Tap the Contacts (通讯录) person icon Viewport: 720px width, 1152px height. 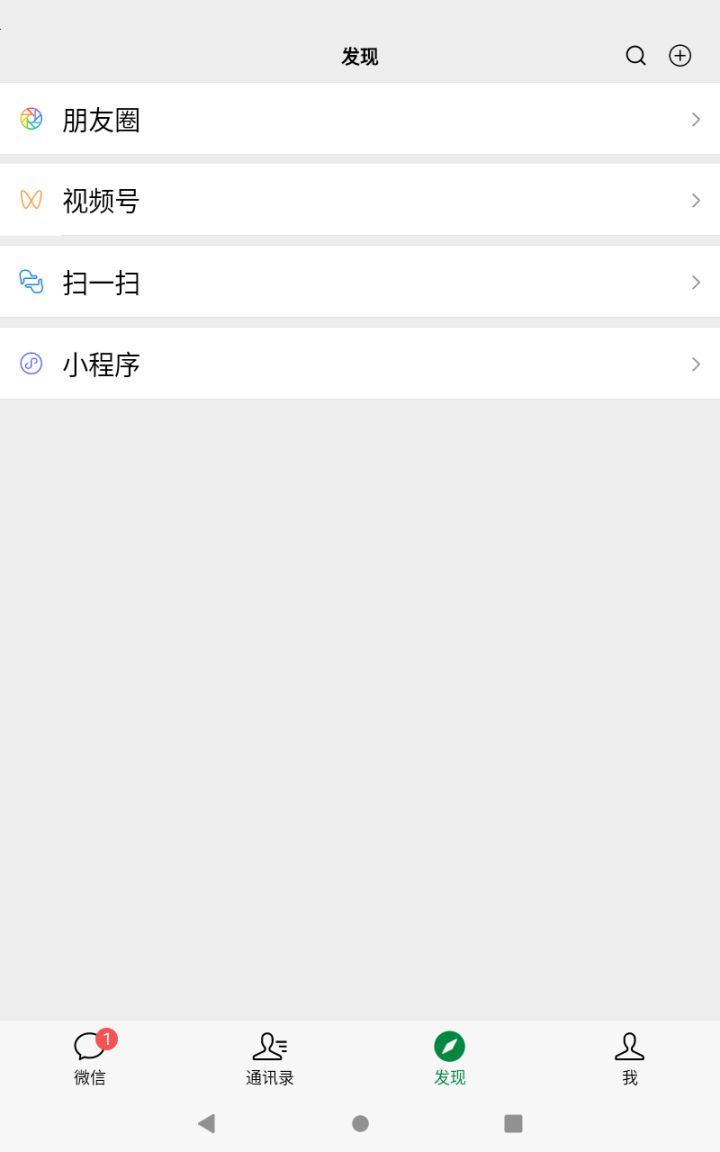270,1046
